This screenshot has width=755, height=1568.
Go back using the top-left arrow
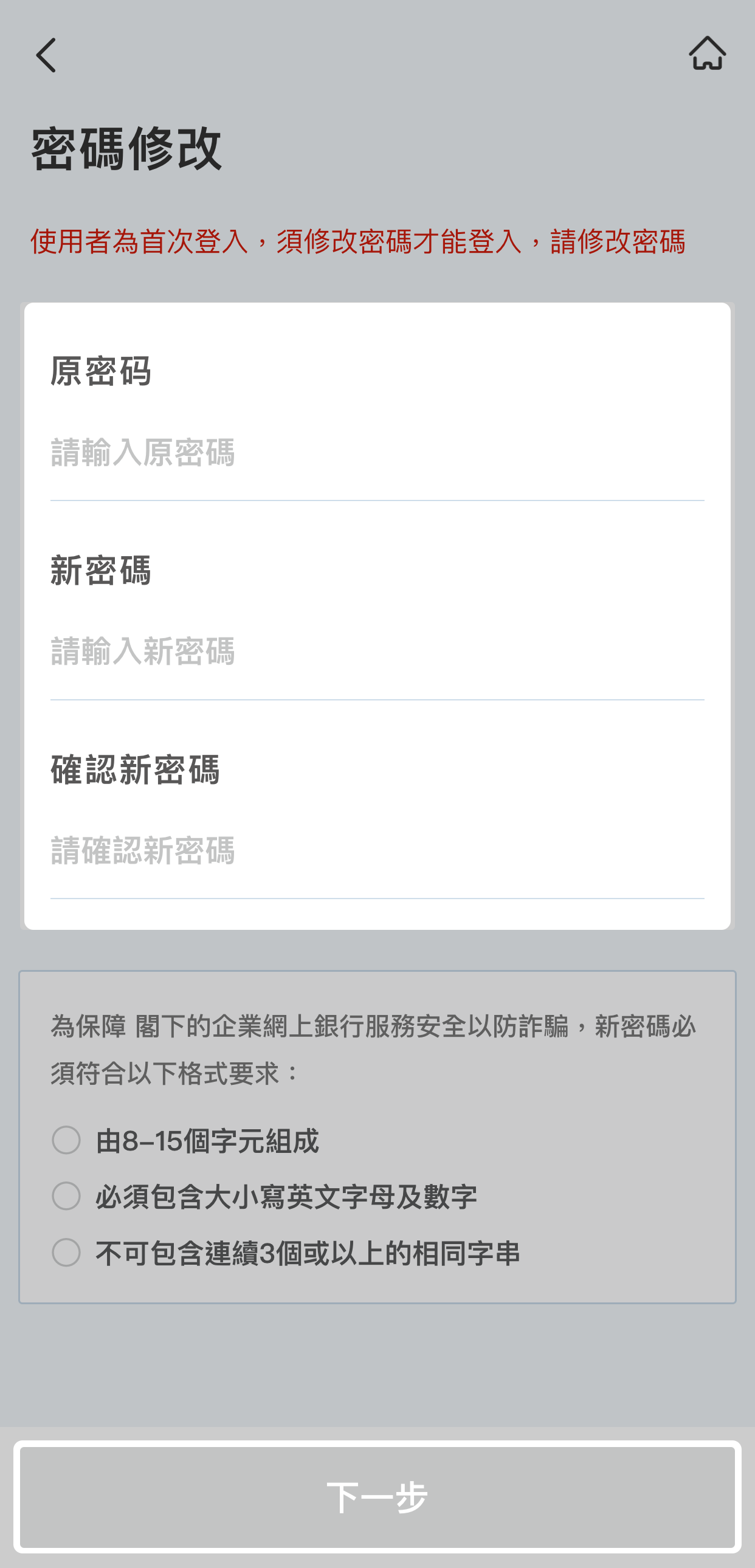pyautogui.click(x=46, y=55)
